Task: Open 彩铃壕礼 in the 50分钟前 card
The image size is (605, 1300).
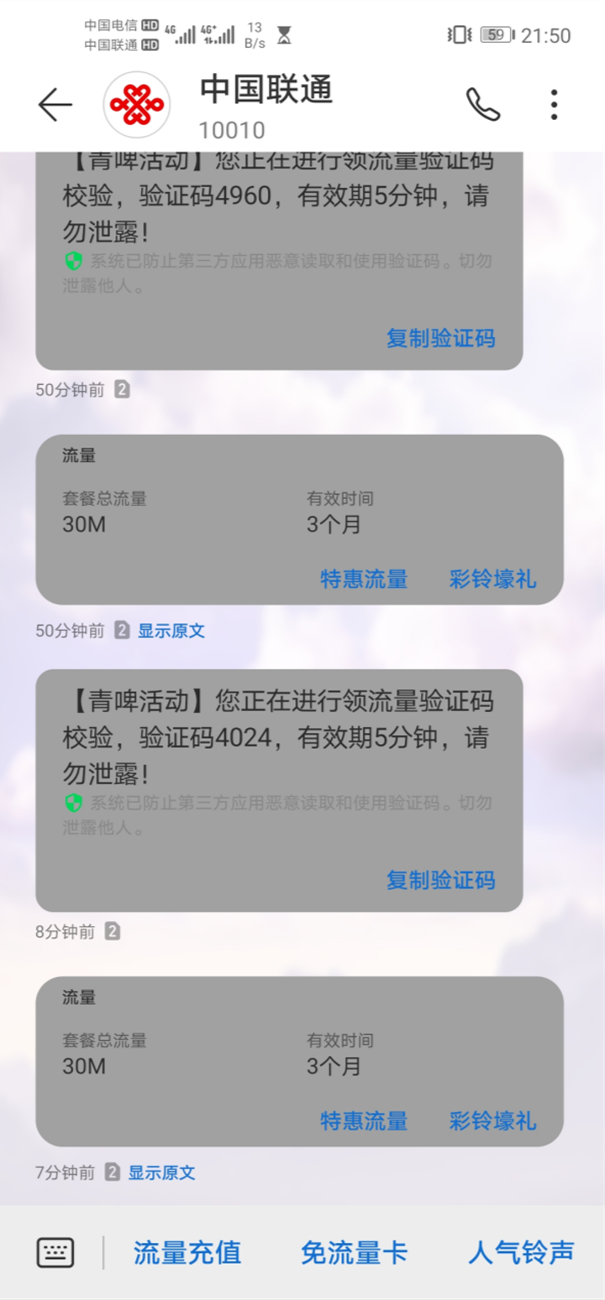Action: click(493, 579)
